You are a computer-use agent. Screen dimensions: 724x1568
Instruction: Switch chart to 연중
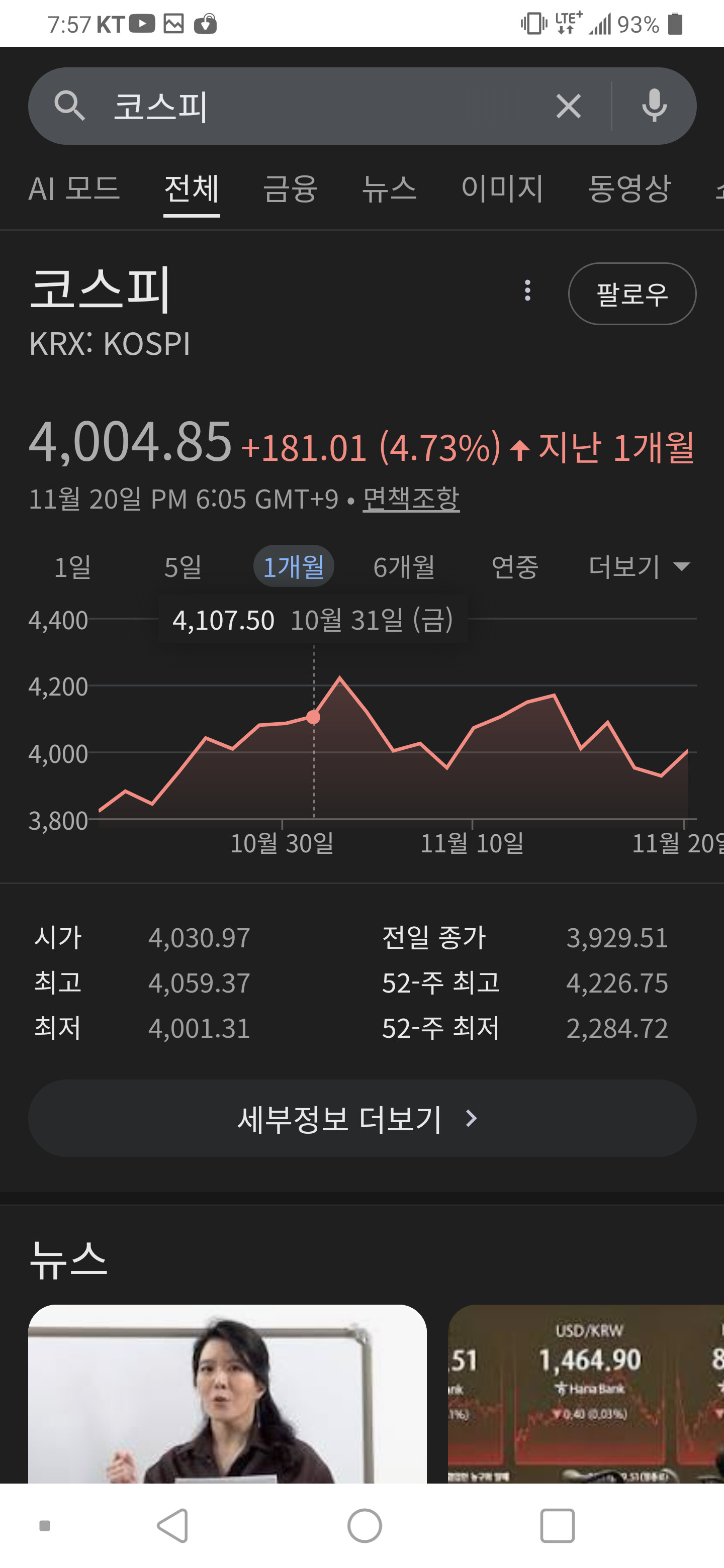pos(514,567)
